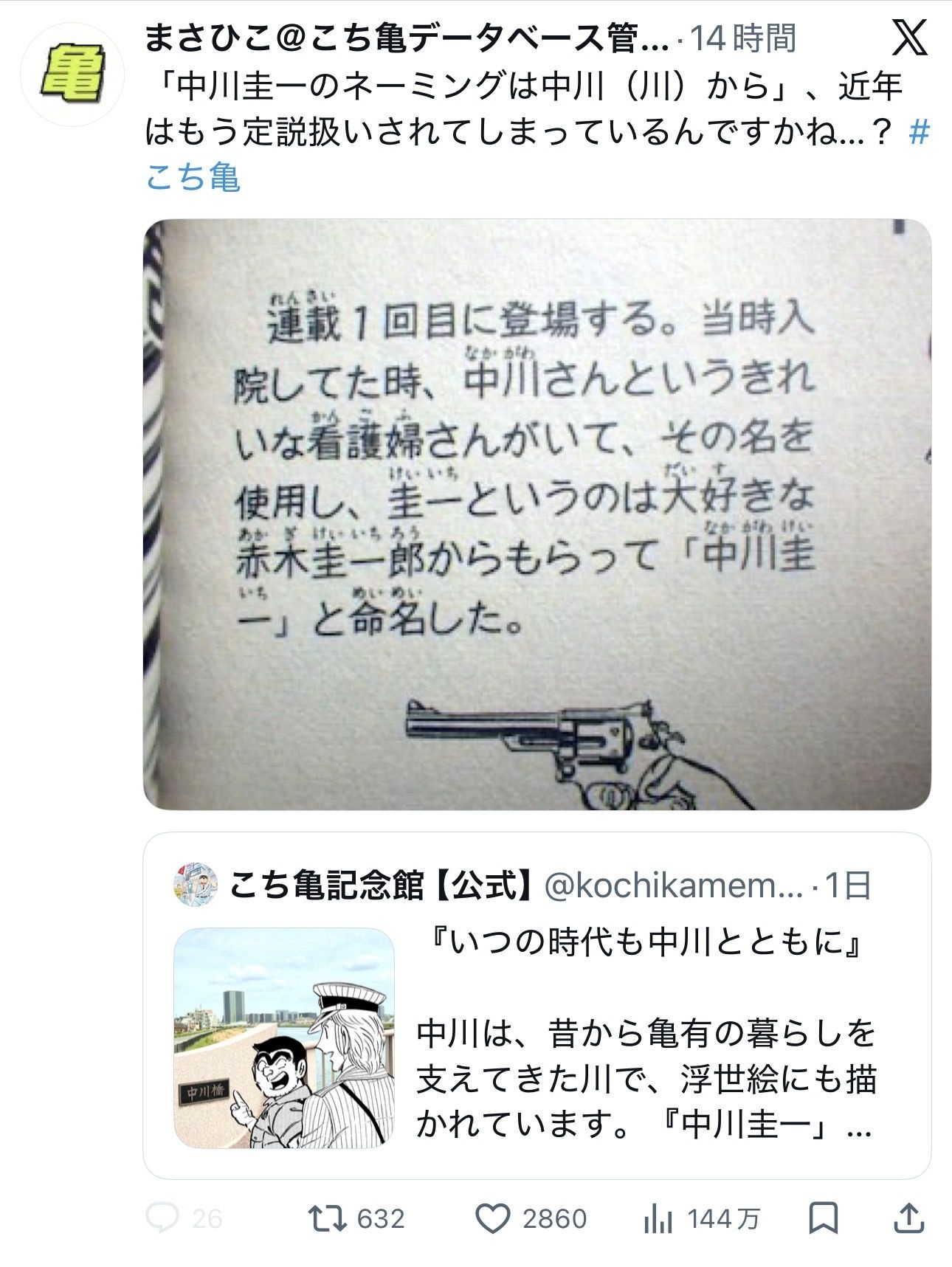Open the attached book page photo
Screen dimensions: 952x1267
537,514
